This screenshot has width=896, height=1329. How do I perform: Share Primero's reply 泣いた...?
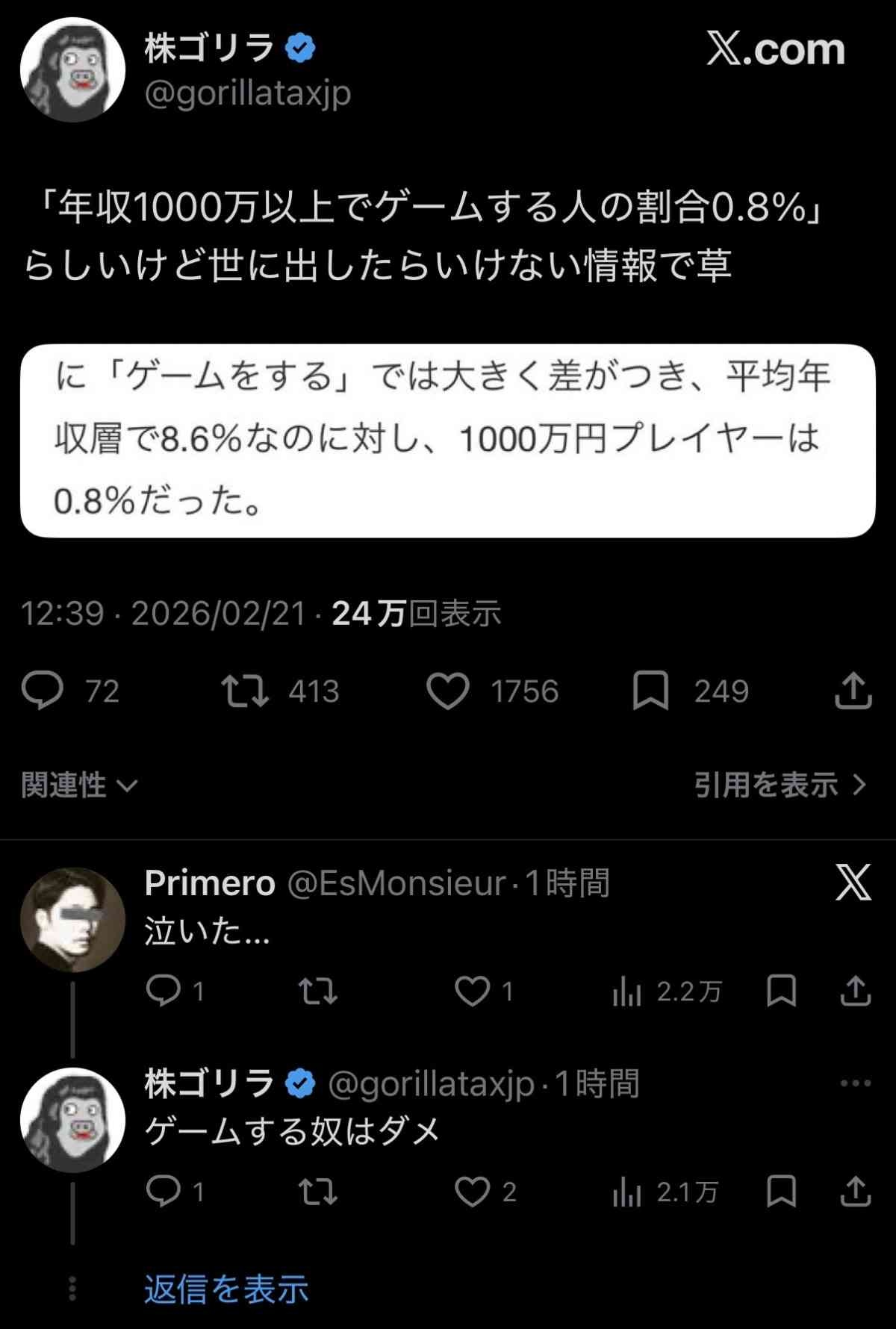[x=856, y=992]
